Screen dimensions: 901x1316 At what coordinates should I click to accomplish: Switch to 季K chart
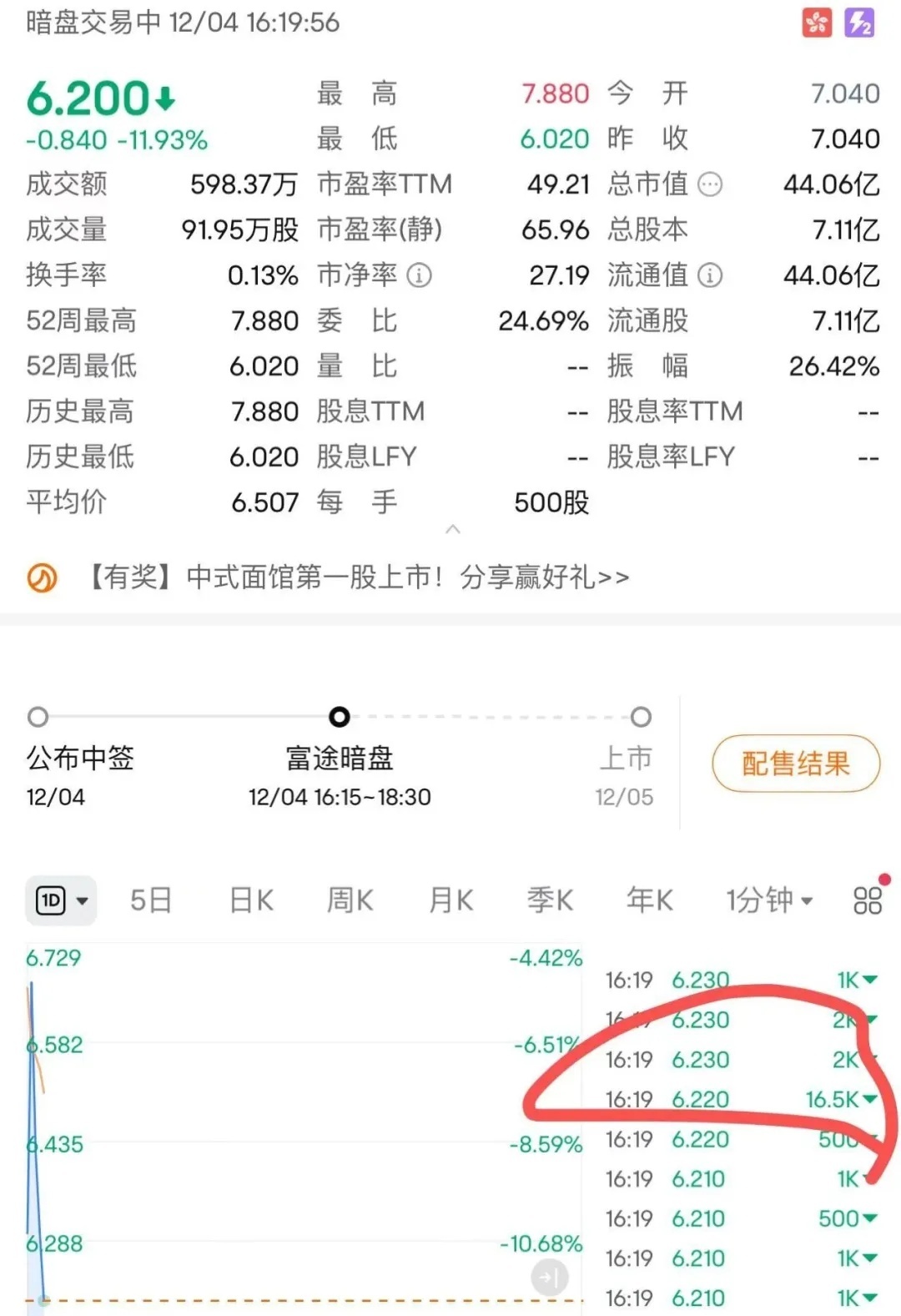tap(550, 901)
